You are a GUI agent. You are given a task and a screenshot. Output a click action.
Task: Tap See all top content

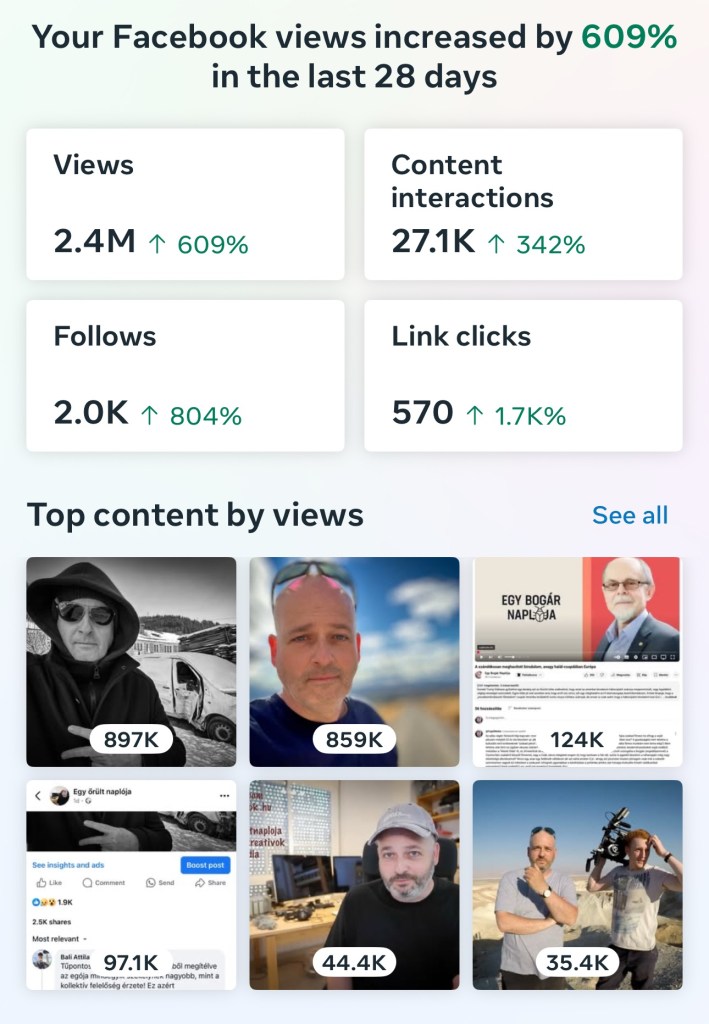click(x=629, y=515)
